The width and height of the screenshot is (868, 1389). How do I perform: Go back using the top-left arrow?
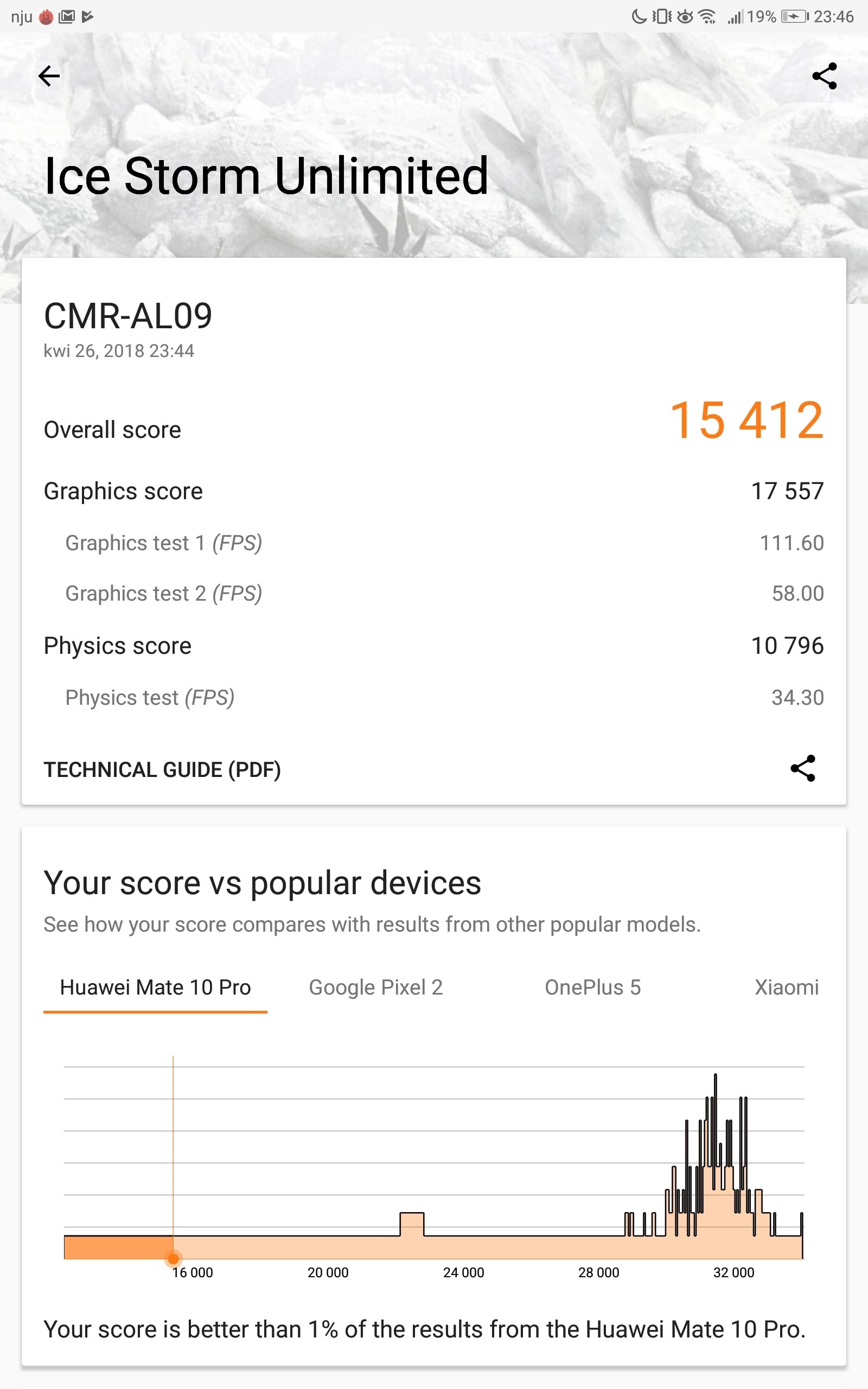tap(49, 76)
